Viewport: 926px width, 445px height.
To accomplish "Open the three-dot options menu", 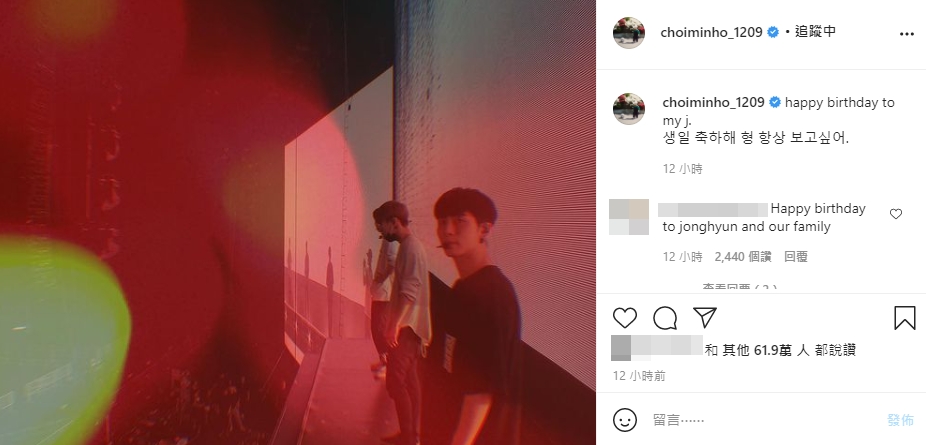I will [x=906, y=32].
